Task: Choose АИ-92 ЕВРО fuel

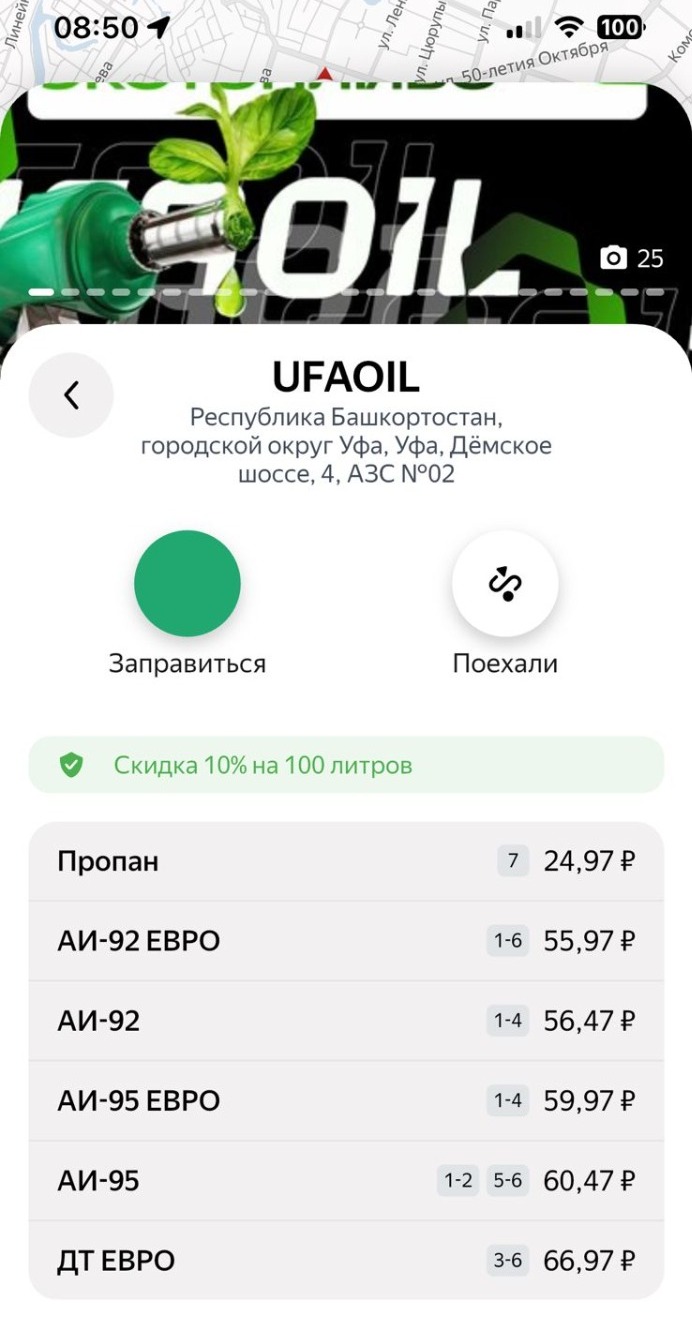Action: (346, 941)
